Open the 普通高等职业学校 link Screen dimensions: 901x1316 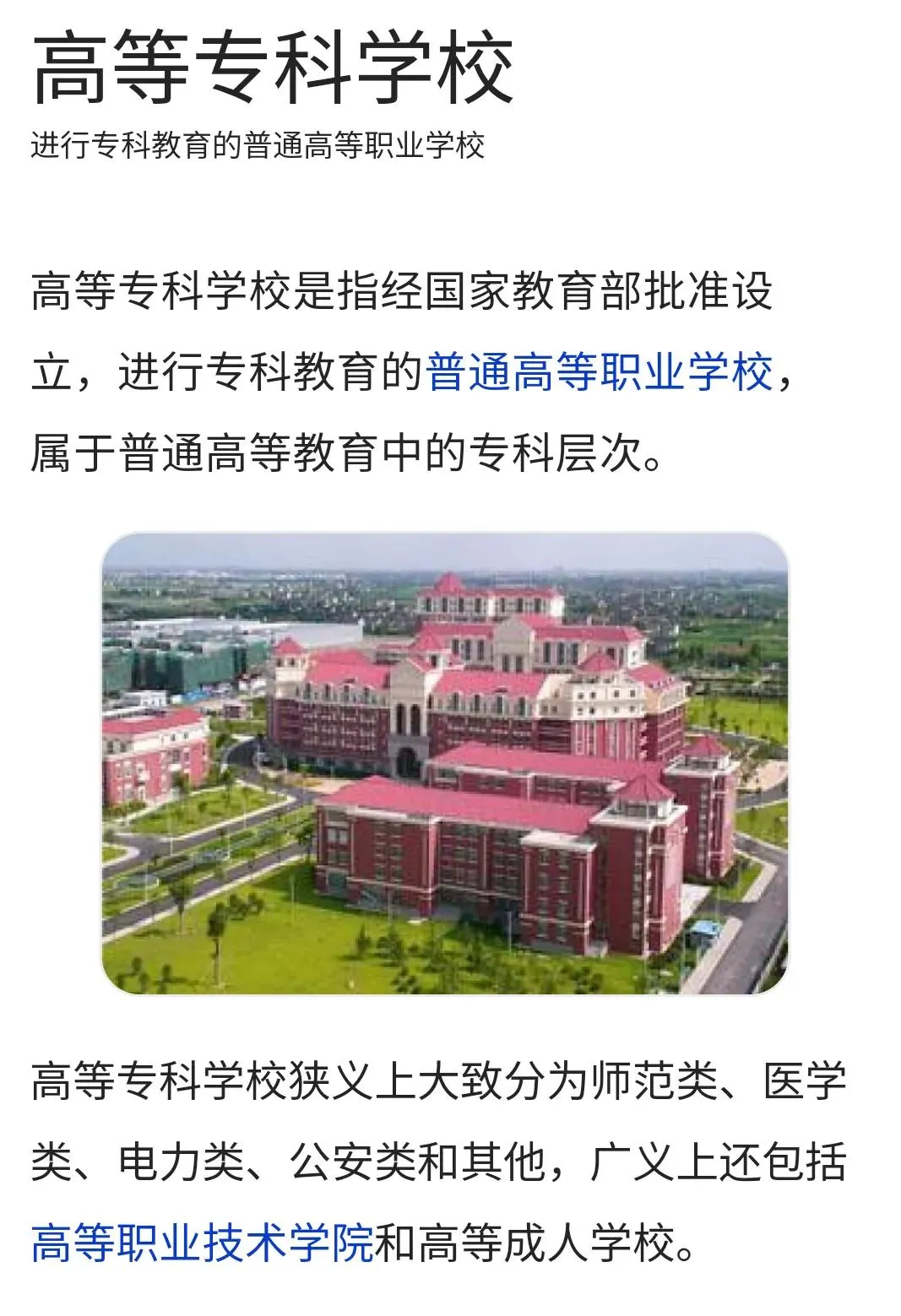tap(599, 372)
